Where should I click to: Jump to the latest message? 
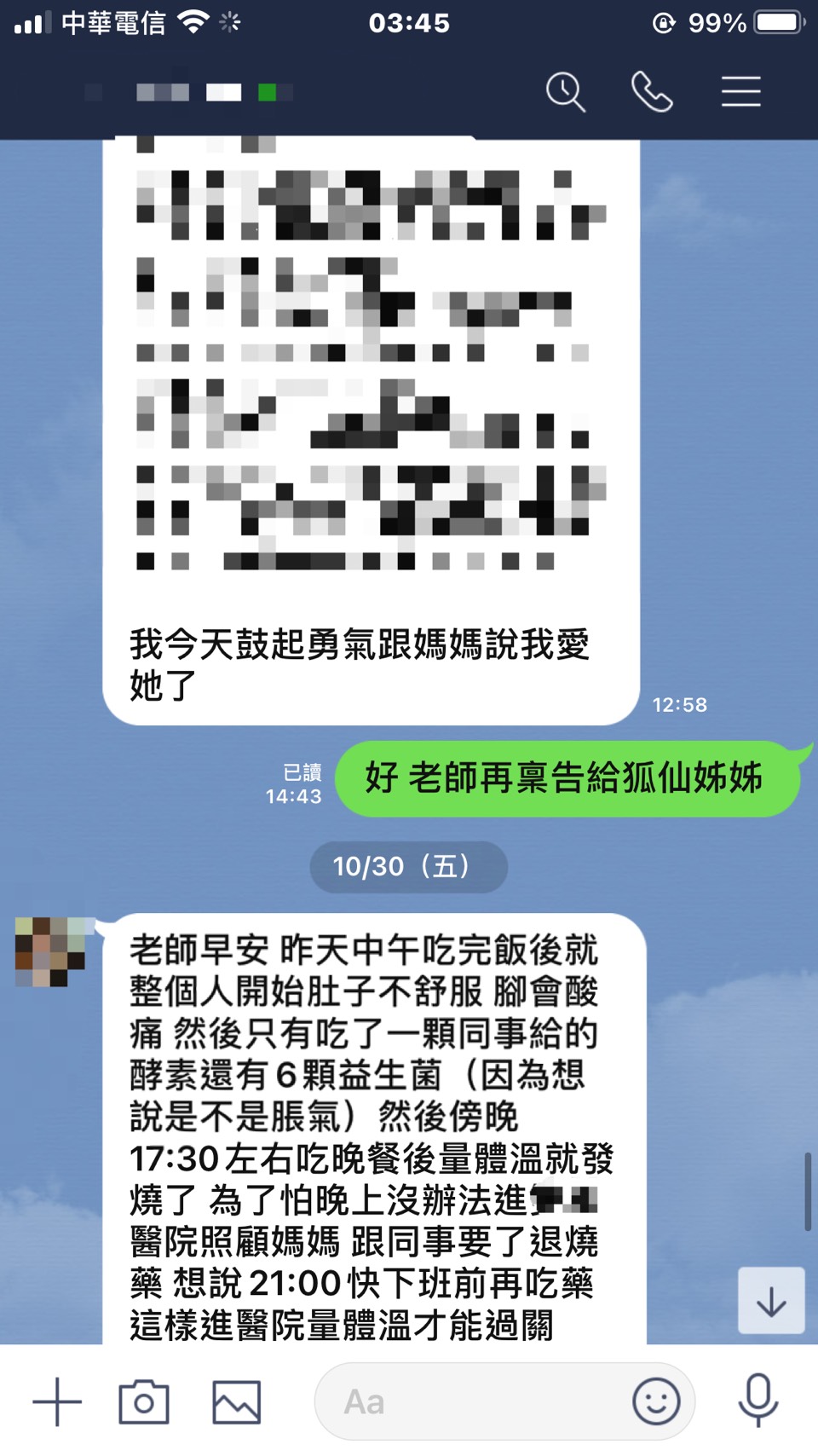click(x=771, y=1301)
